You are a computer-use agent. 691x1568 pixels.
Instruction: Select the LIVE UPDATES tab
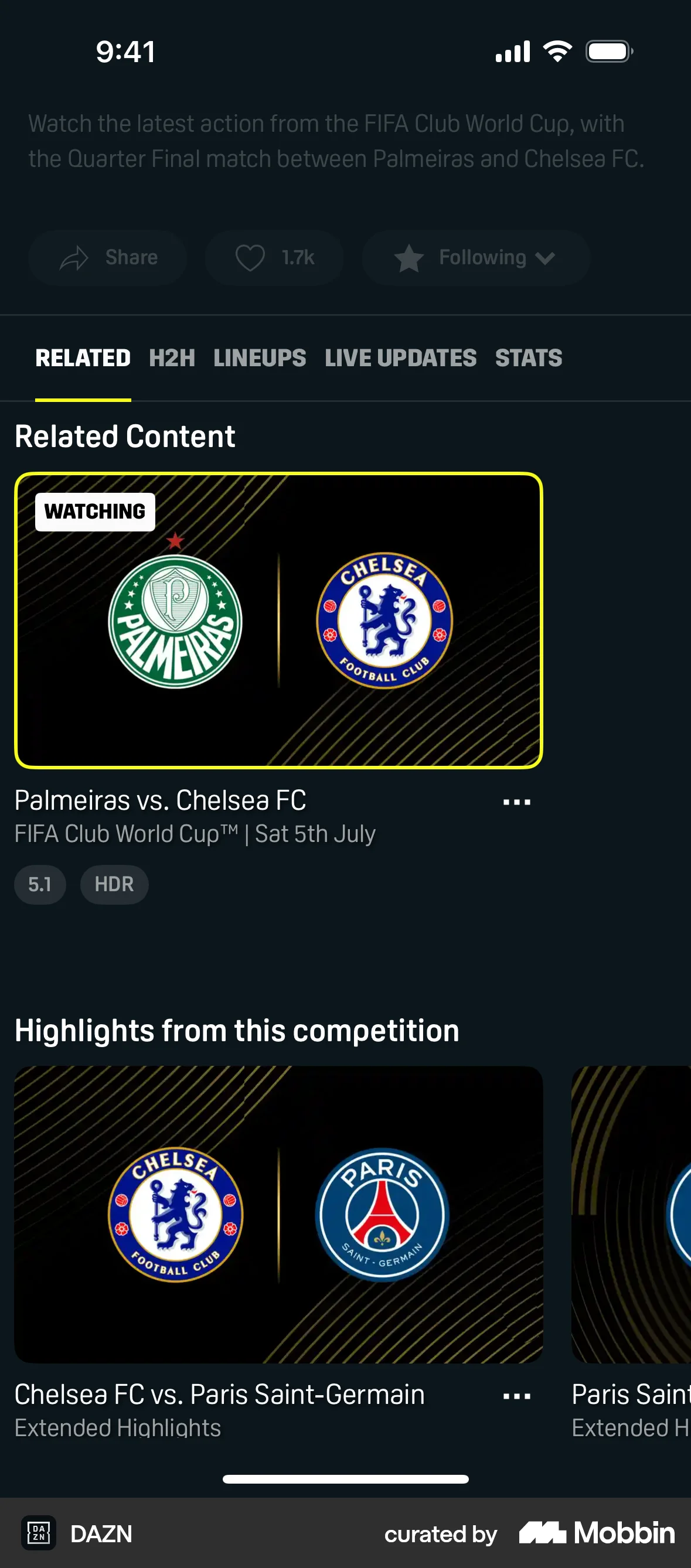401,358
